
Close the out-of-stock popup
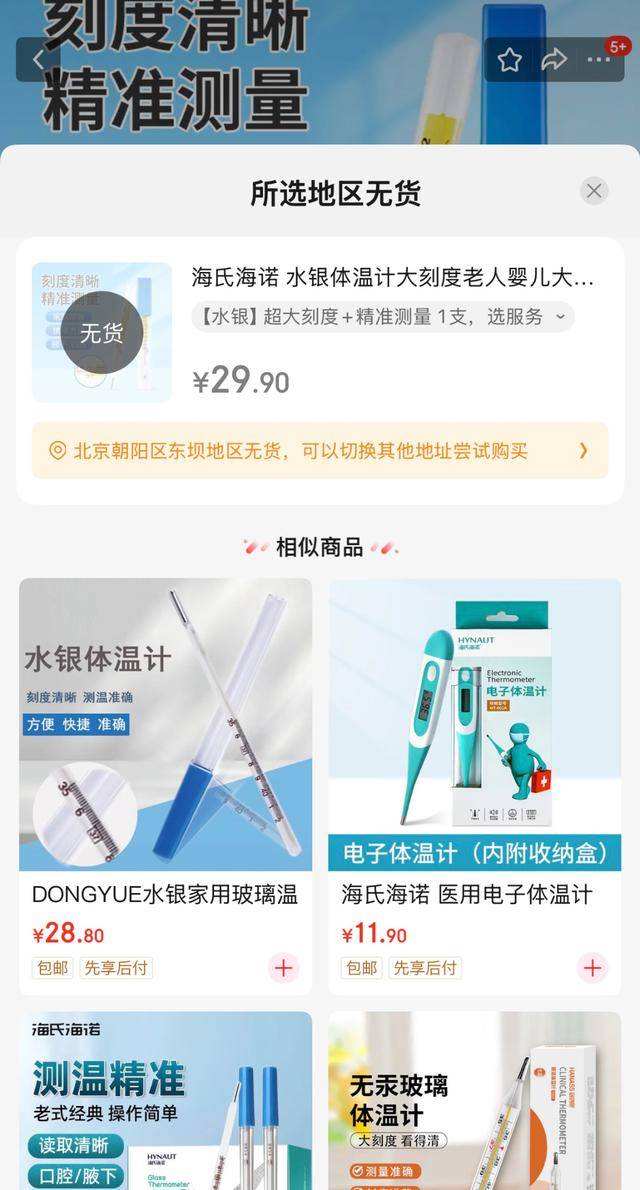[x=594, y=191]
